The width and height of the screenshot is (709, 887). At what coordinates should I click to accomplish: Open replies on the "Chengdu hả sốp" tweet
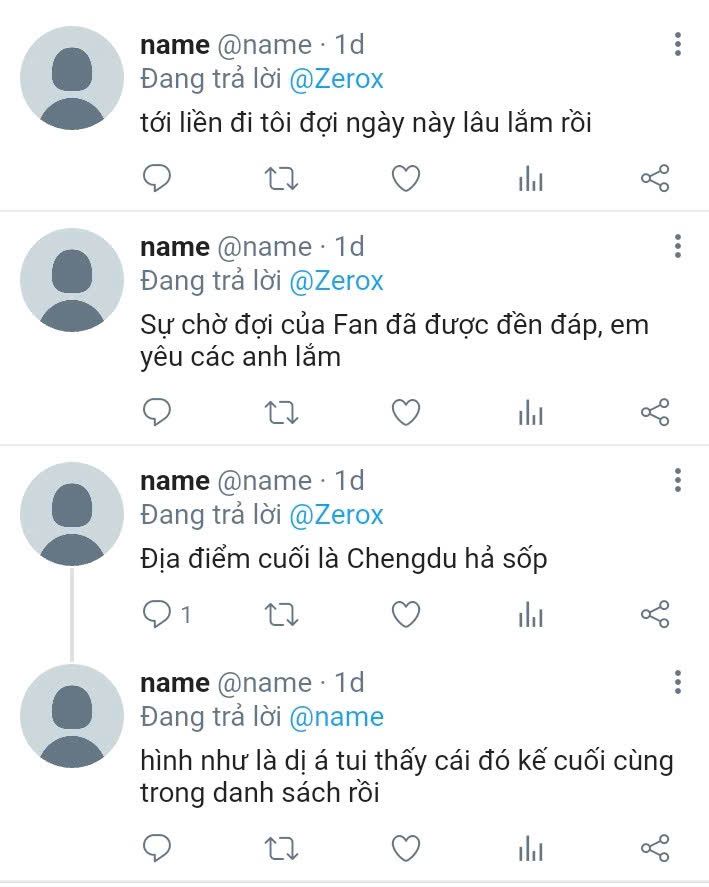coord(166,615)
